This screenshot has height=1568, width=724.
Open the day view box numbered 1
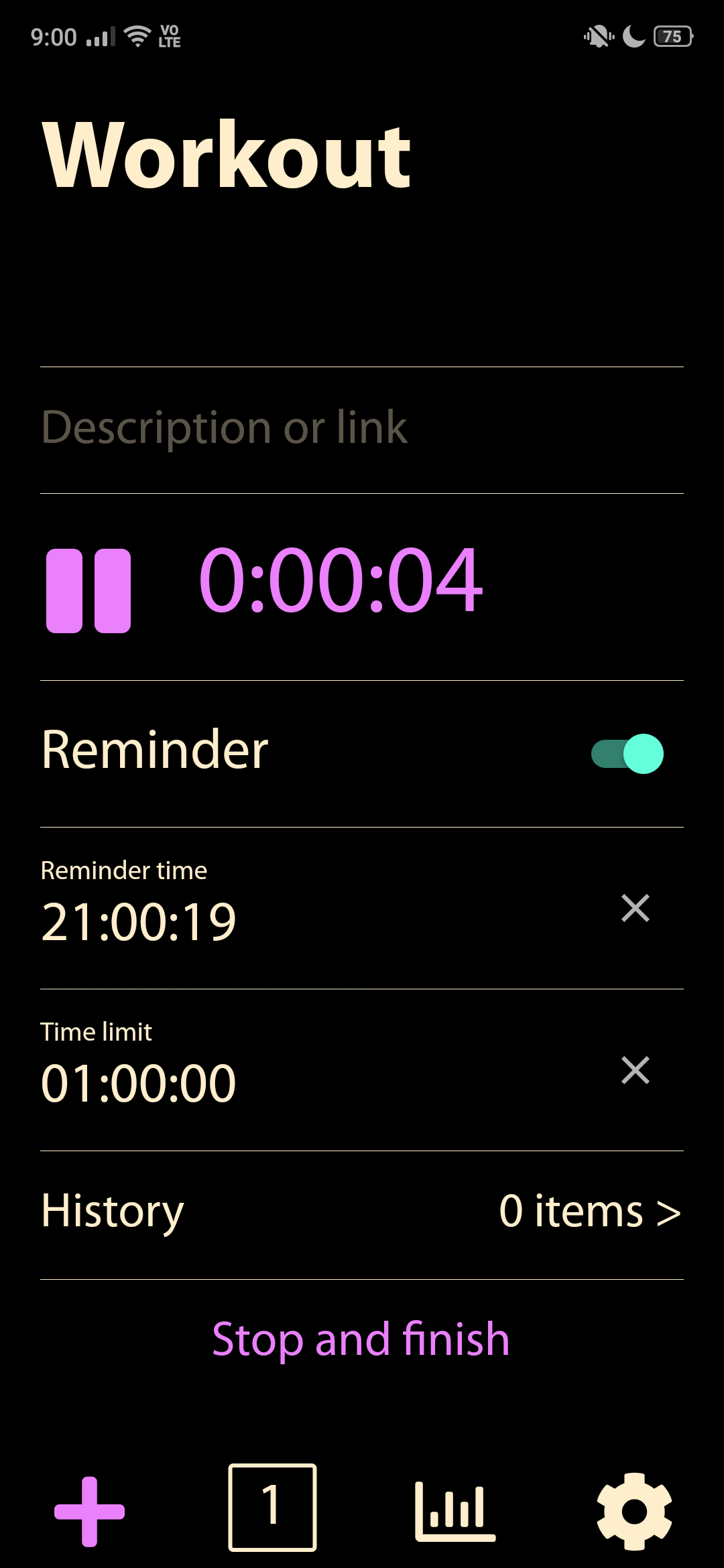(x=272, y=1508)
